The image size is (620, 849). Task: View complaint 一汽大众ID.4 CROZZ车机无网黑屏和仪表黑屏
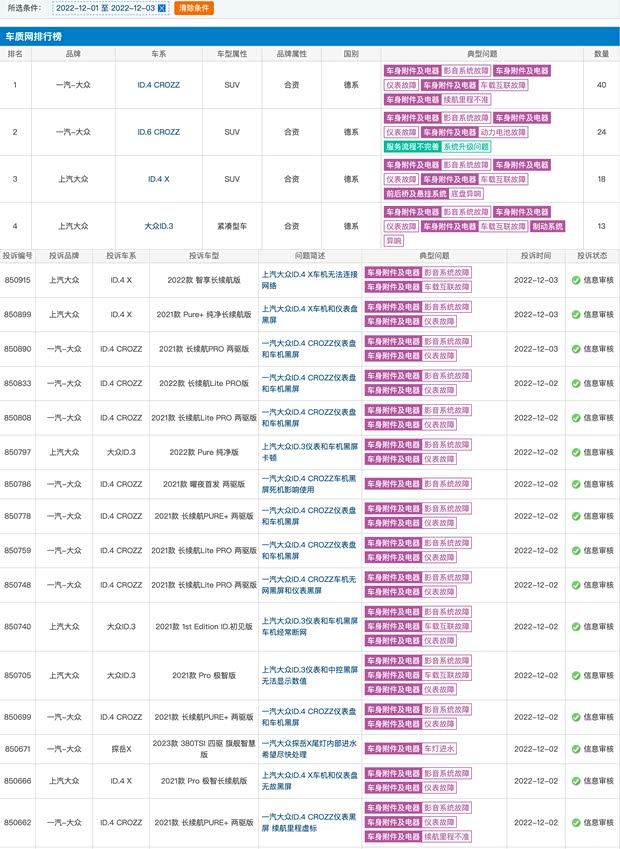point(308,584)
